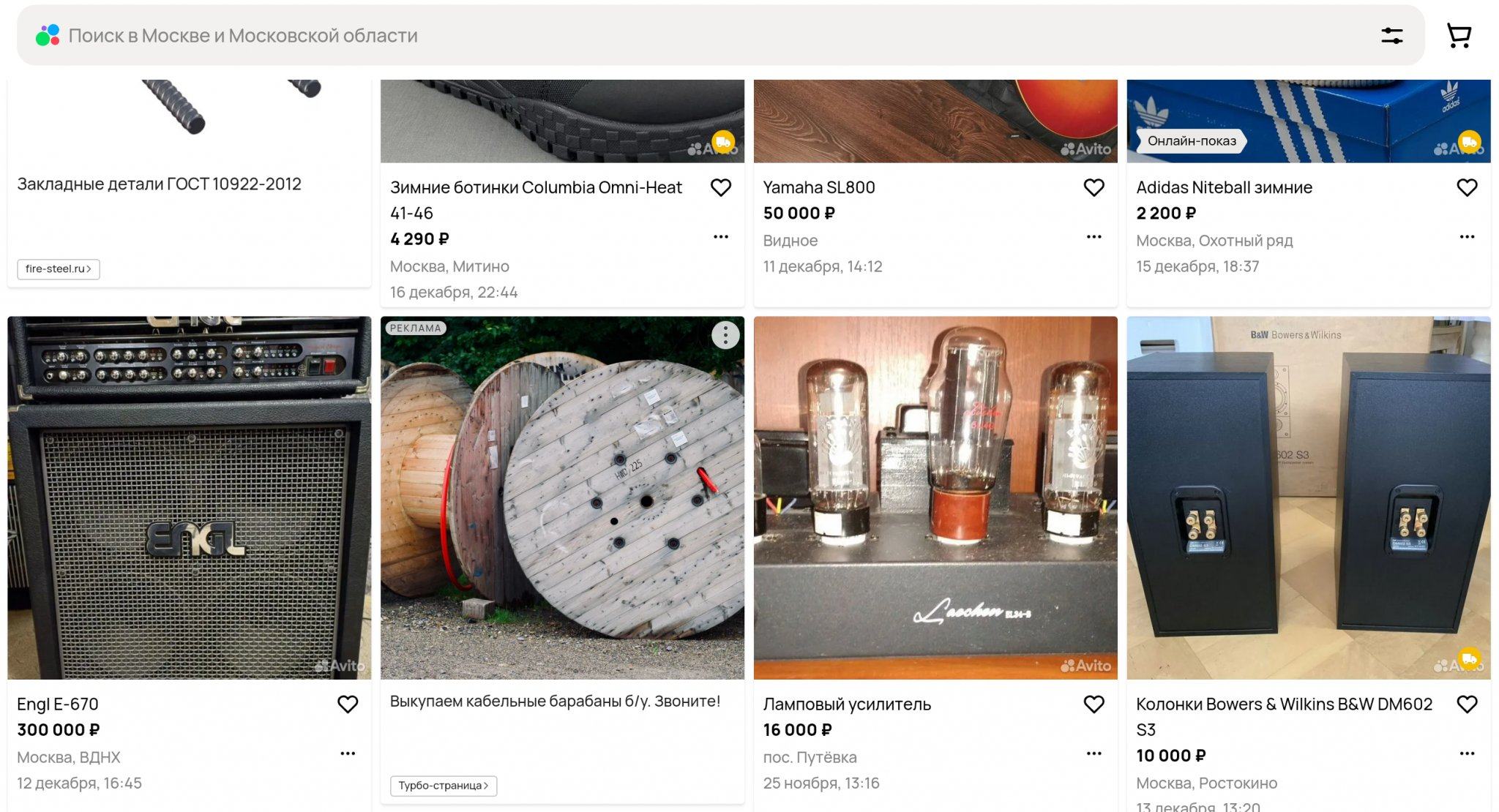Screen dimensions: 1499x812
Task: Open more options for Adidas Niteball
Action: [1467, 237]
